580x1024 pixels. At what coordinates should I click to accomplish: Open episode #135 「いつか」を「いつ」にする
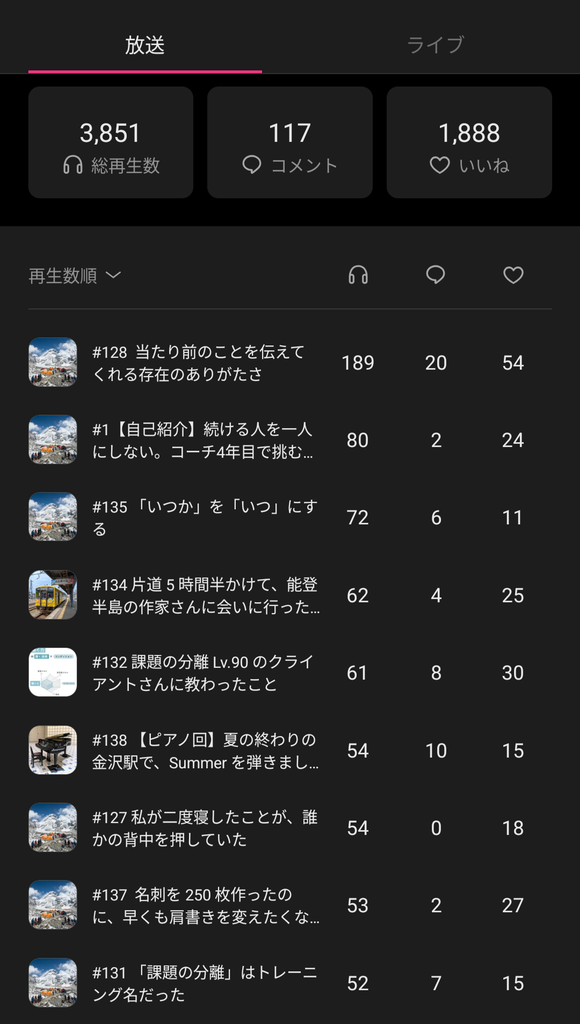(x=290, y=518)
